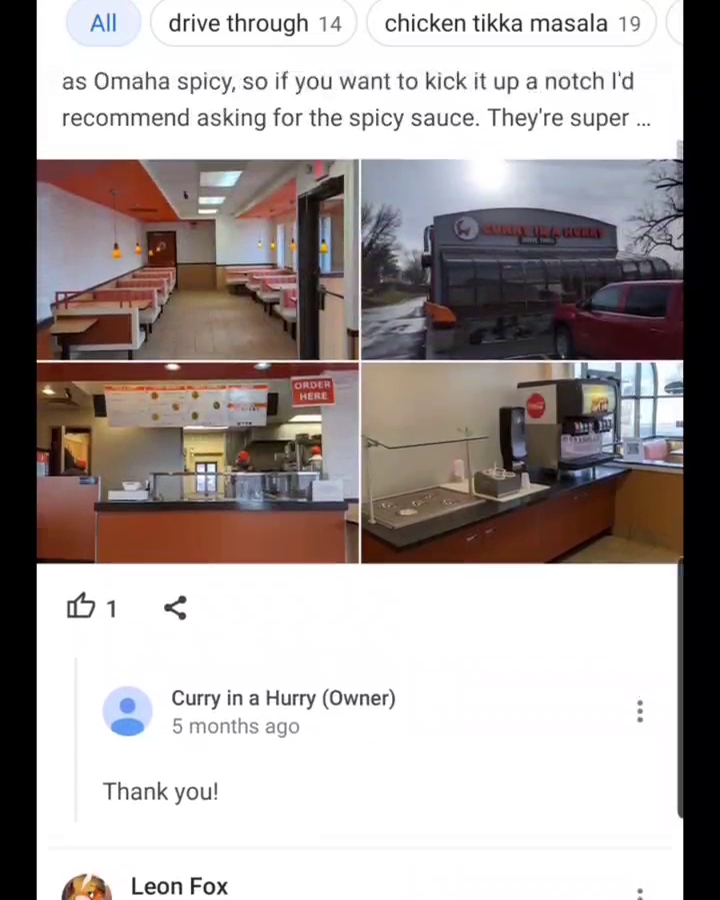Open the overflow menu on the owner reply
This screenshot has width=720, height=900.
[639, 711]
